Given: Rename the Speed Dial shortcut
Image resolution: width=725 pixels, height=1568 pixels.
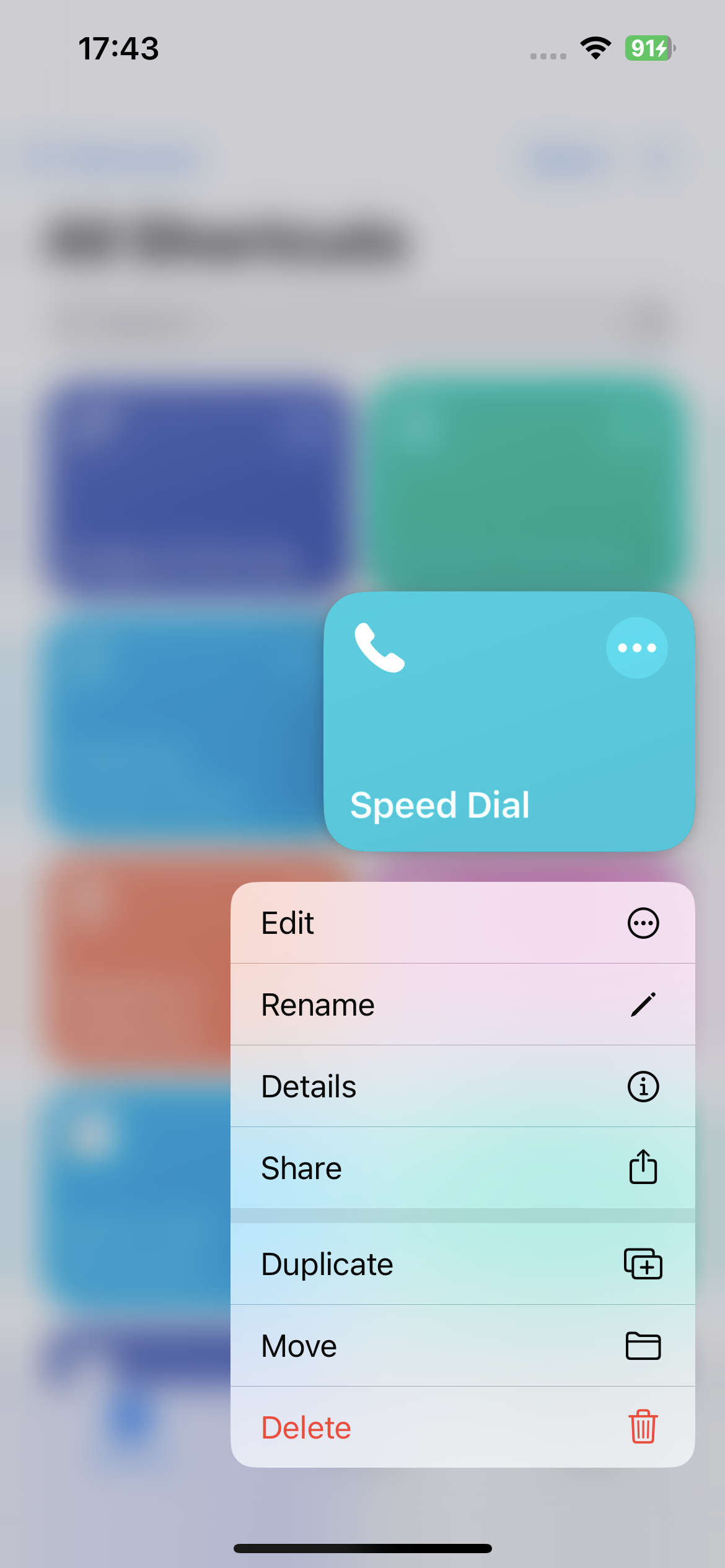Looking at the screenshot, I should pyautogui.click(x=462, y=1004).
